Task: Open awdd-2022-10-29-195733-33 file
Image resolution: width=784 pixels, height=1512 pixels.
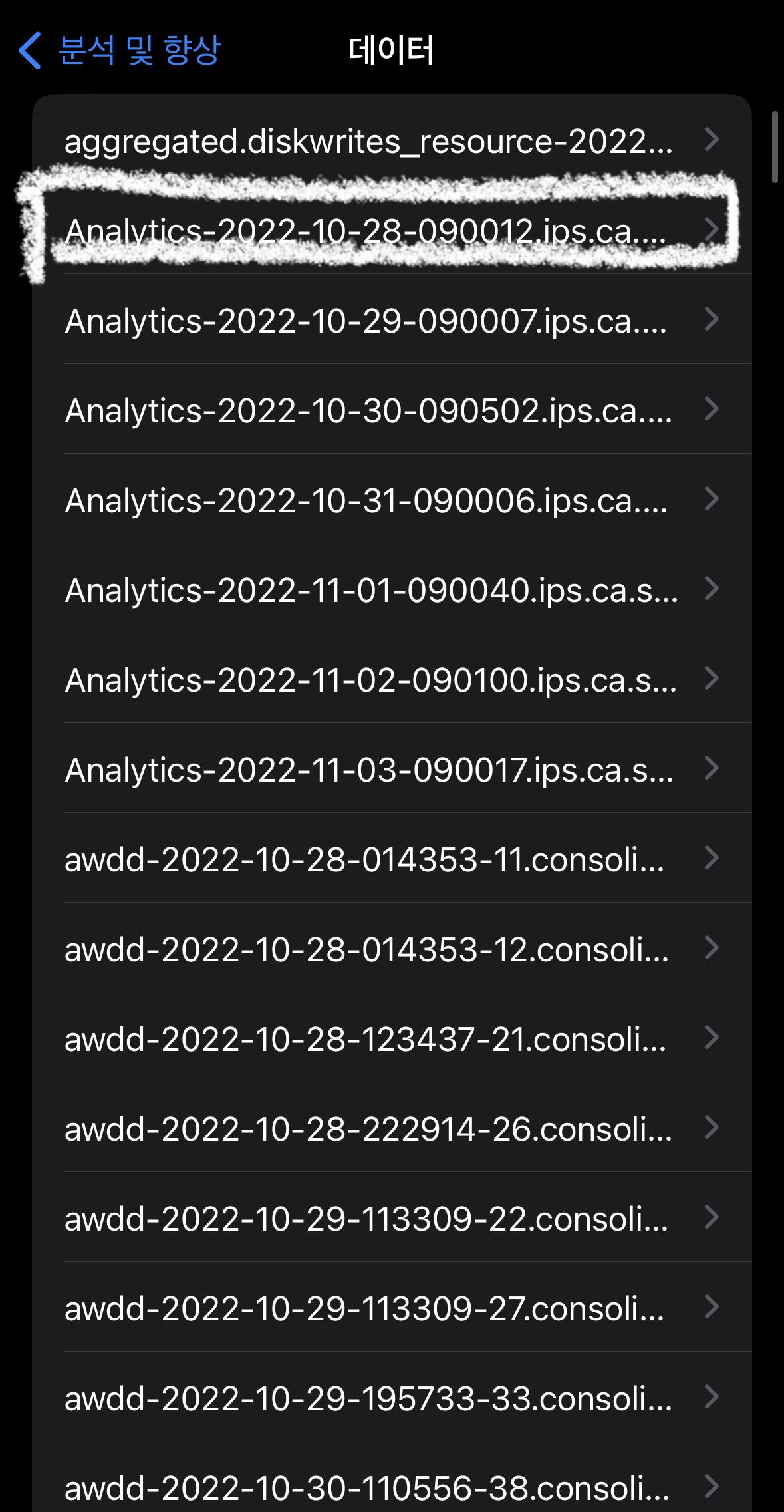Action: [392, 1396]
